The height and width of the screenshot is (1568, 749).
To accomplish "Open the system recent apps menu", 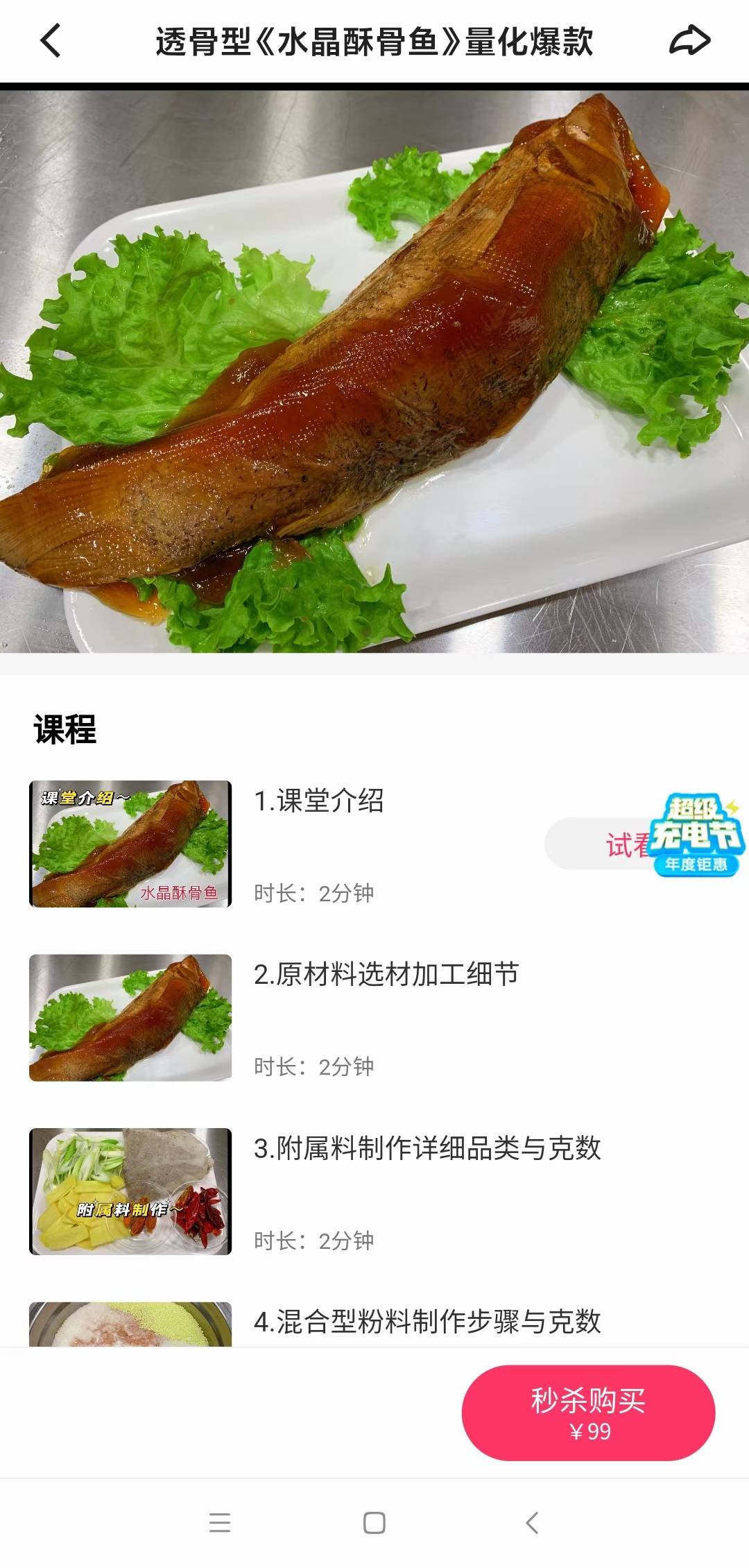I will (220, 1523).
